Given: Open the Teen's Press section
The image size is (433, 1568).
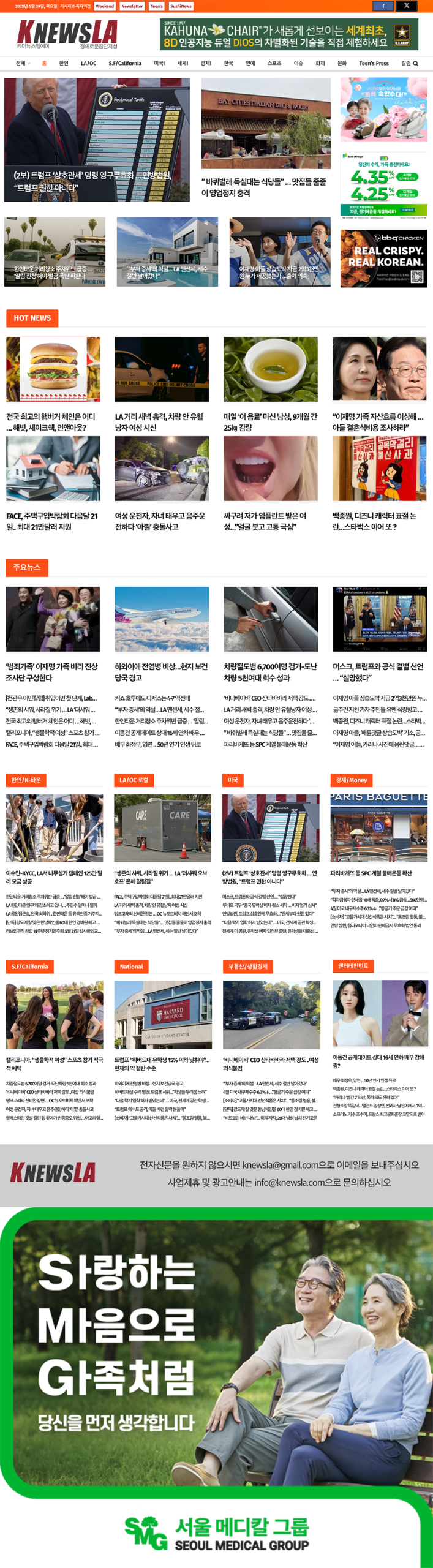Looking at the screenshot, I should coord(374,63).
